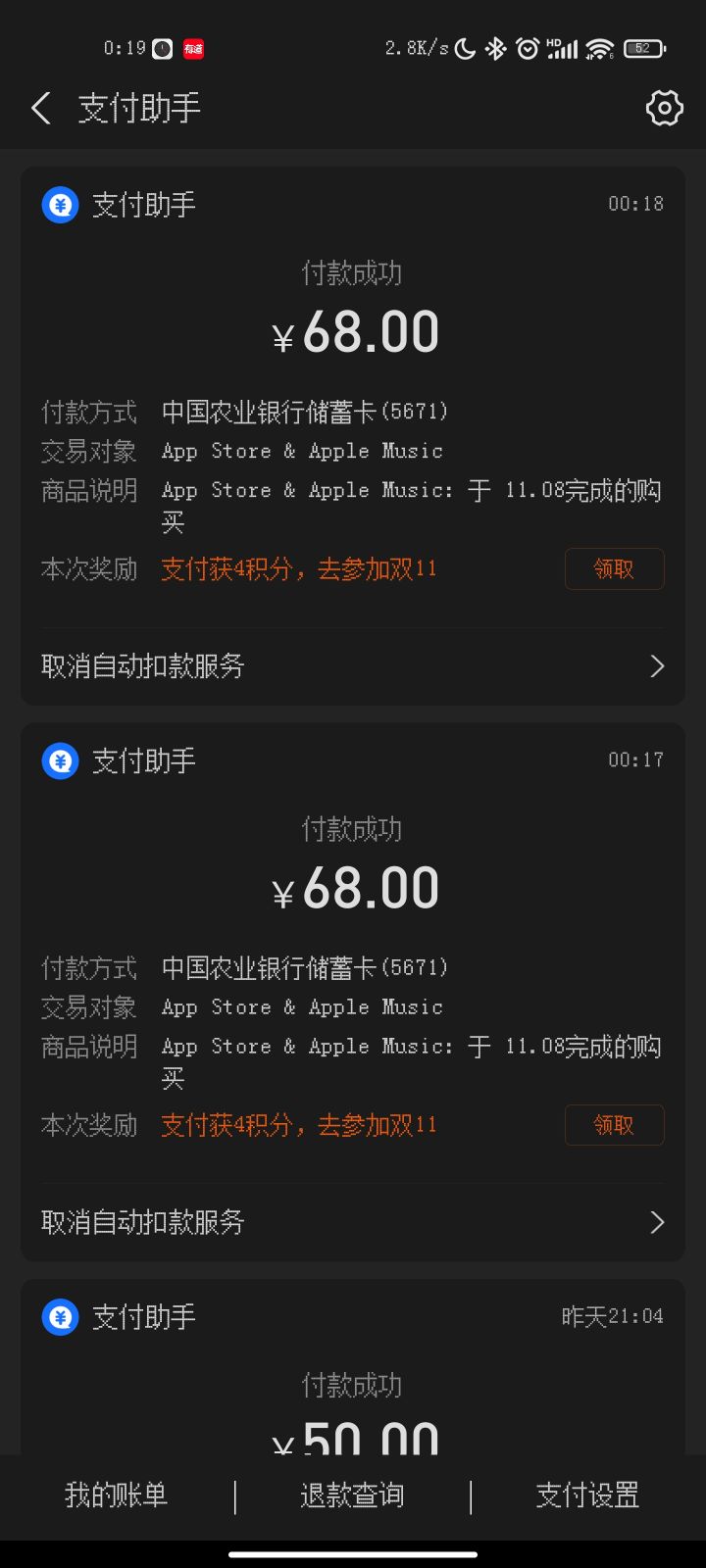Go back from 支付助手
This screenshot has height=1568, width=706.
pos(41,108)
